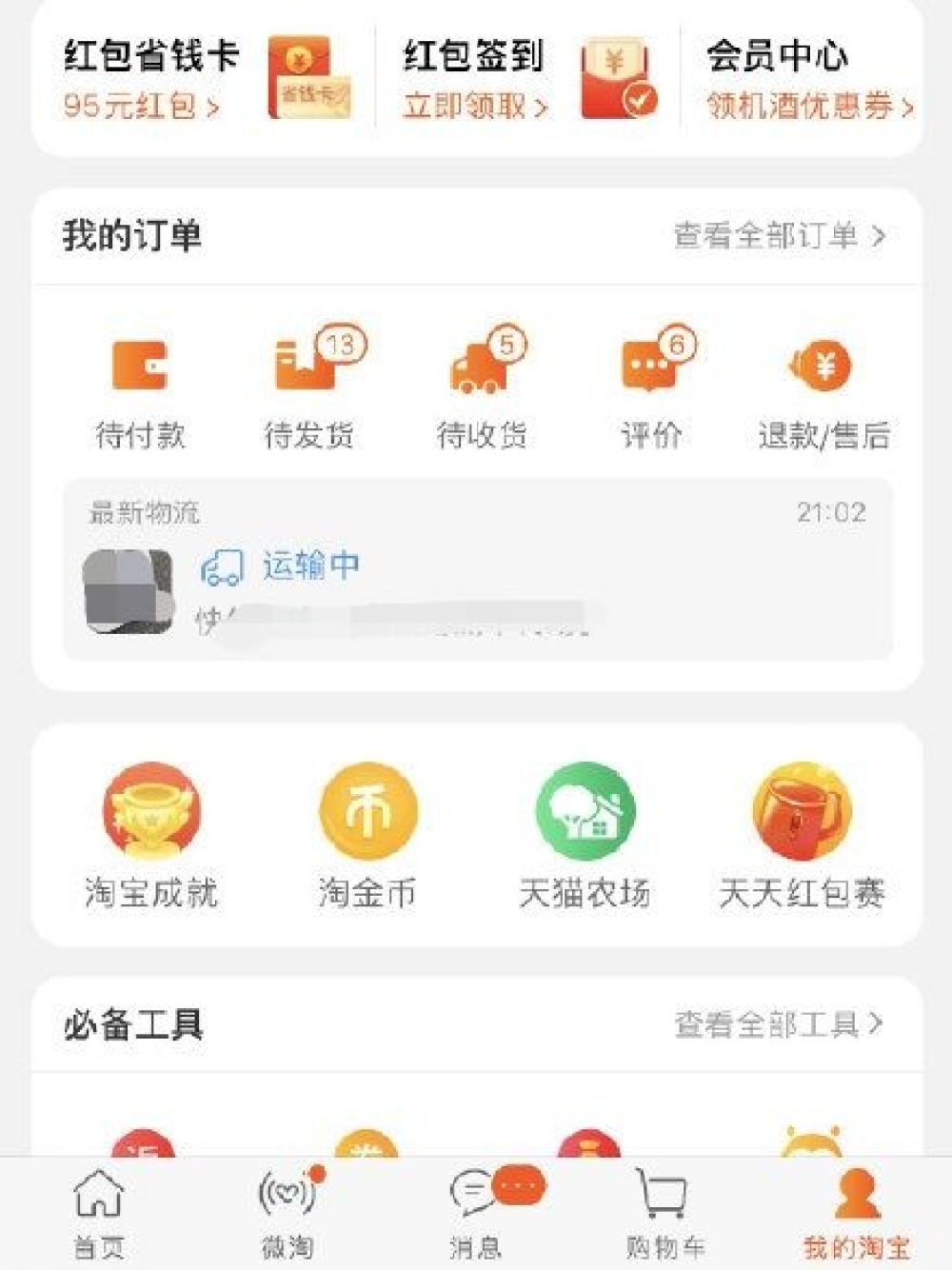Switch to the 消息 messages tab
The width and height of the screenshot is (952, 1270).
pyautogui.click(x=476, y=1213)
